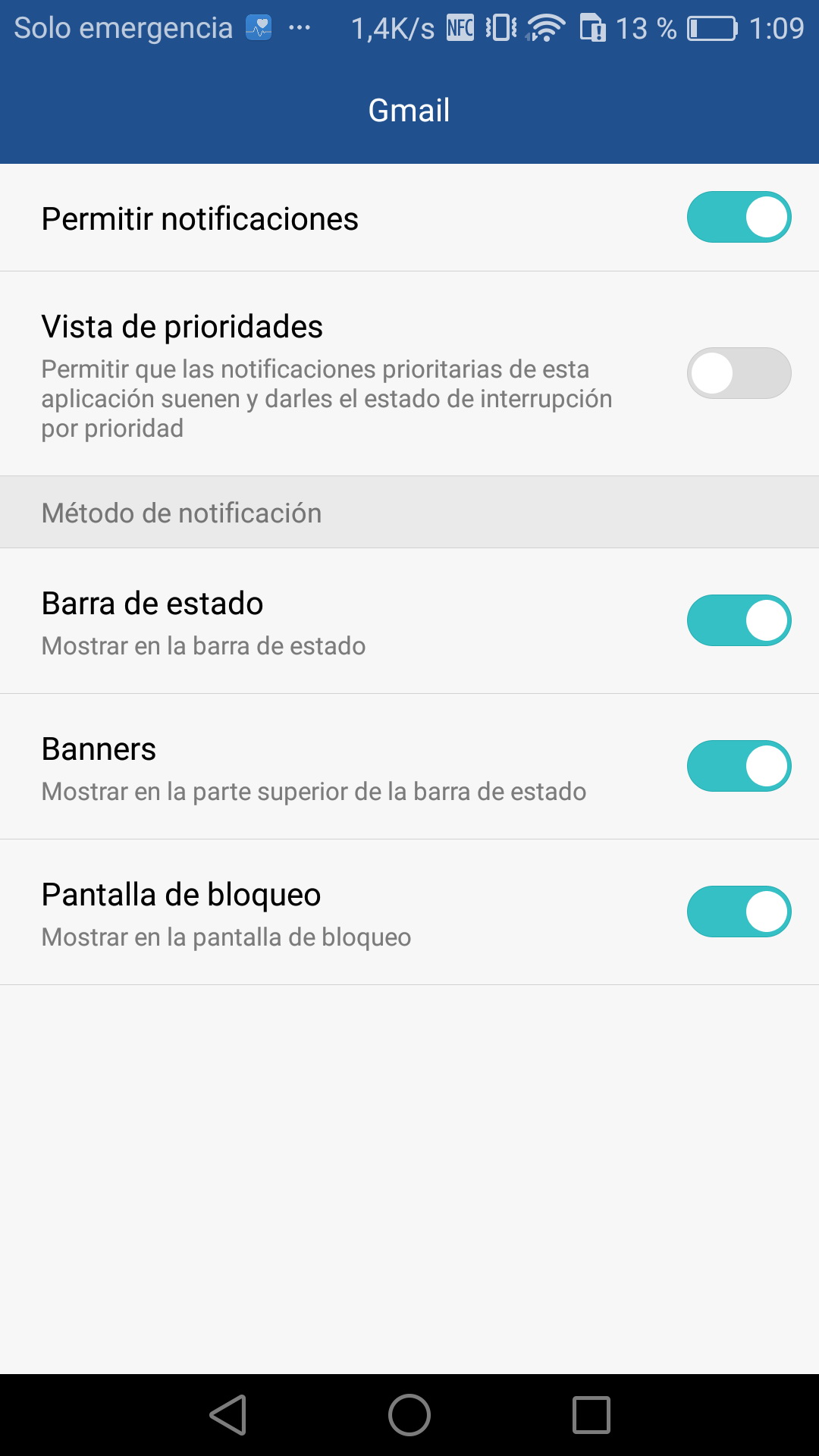Go back using the navigation bar
The image size is (819, 1456).
[228, 1415]
